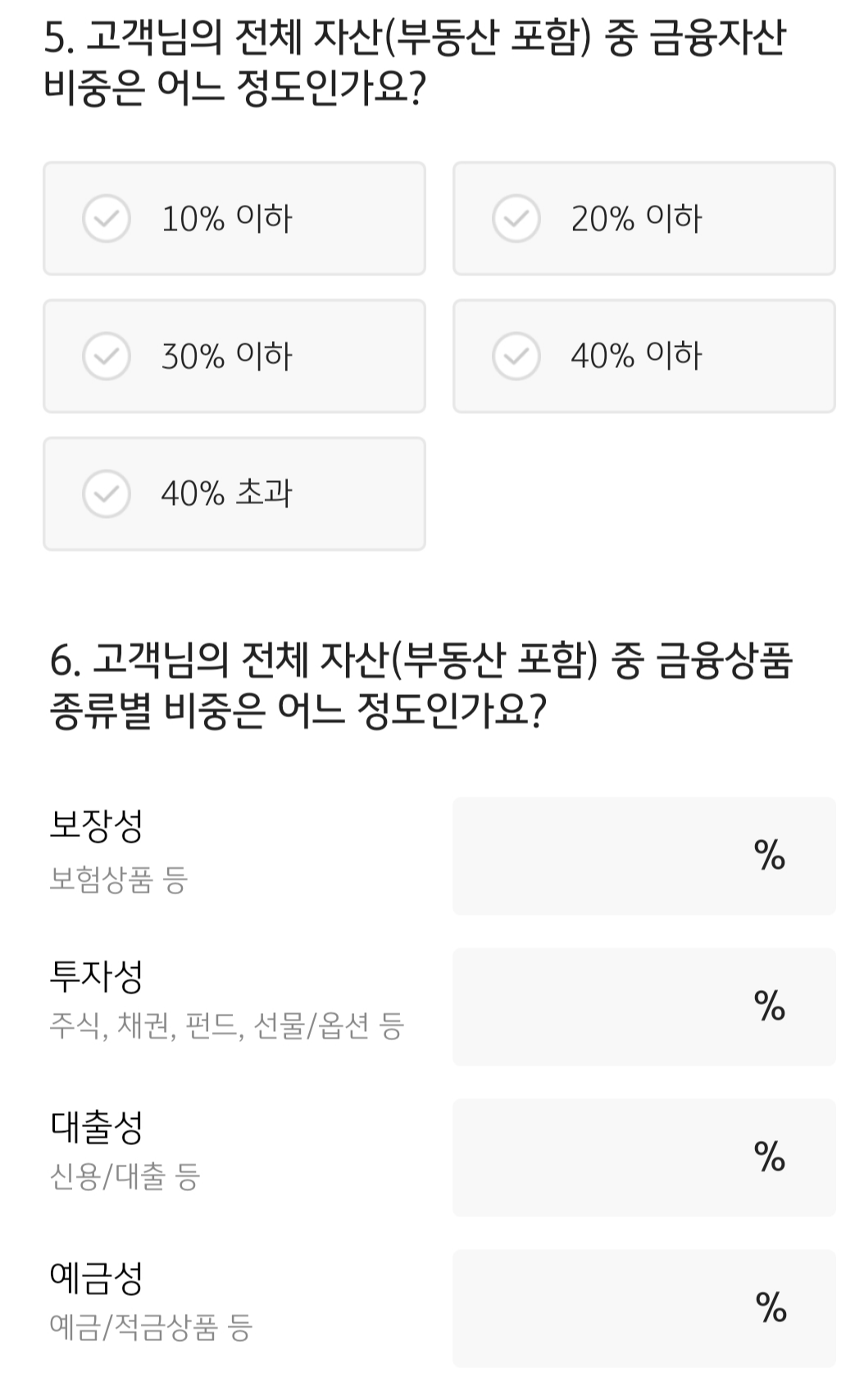Click the checkmark icon beside 30% 이하
The height and width of the screenshot is (1400, 855).
[x=107, y=355]
